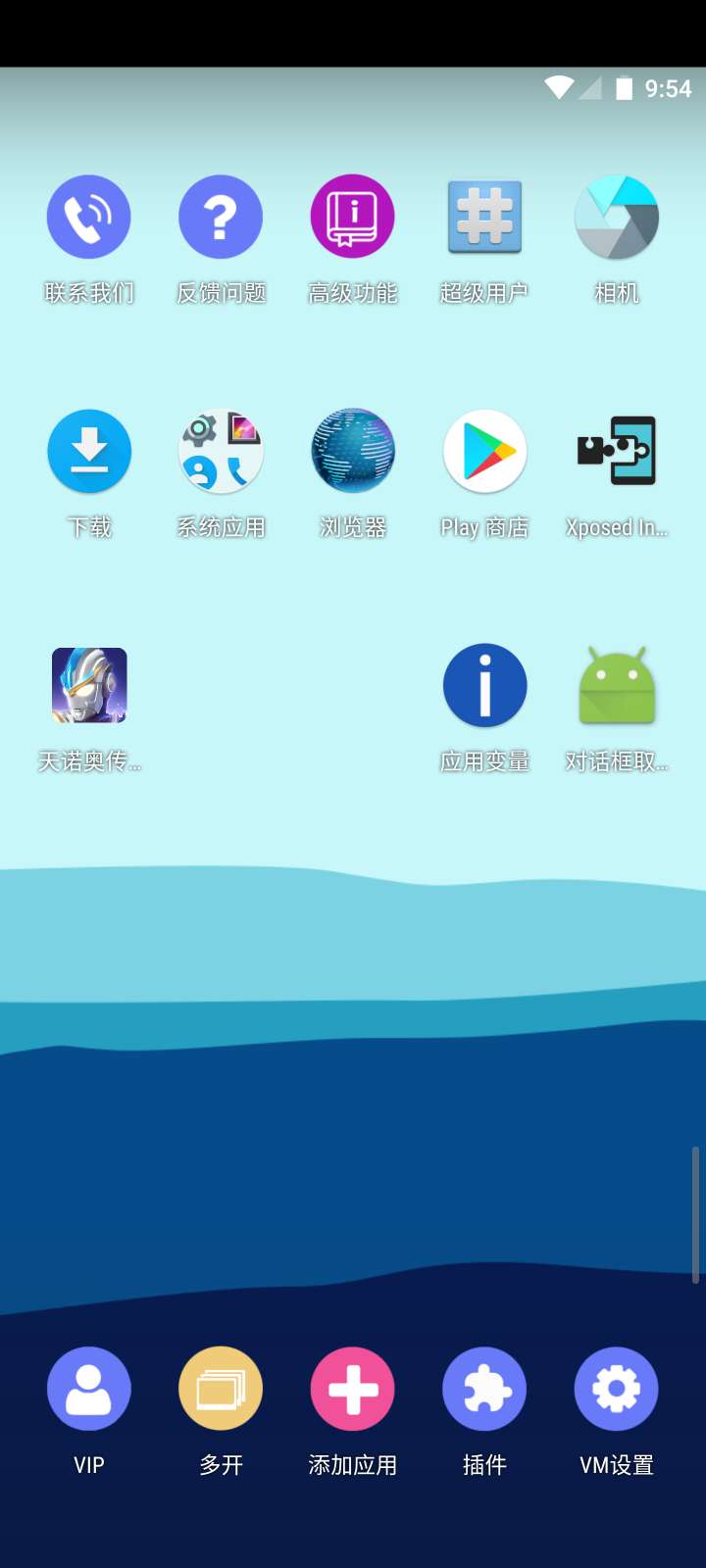Launch the 天诺奥传 game
Screen dimensions: 706x1568
pyautogui.click(x=89, y=685)
